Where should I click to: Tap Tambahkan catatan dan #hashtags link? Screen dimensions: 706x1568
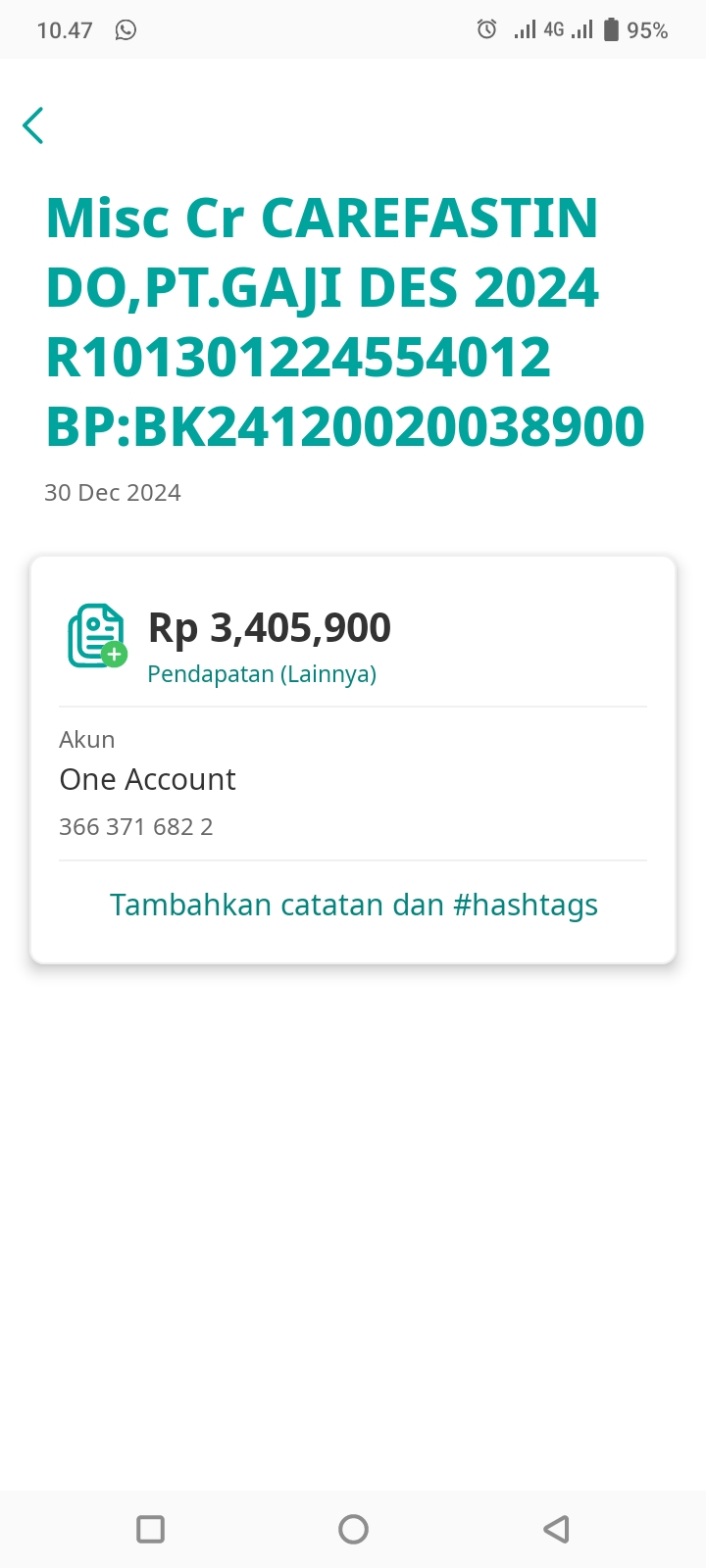click(x=353, y=905)
